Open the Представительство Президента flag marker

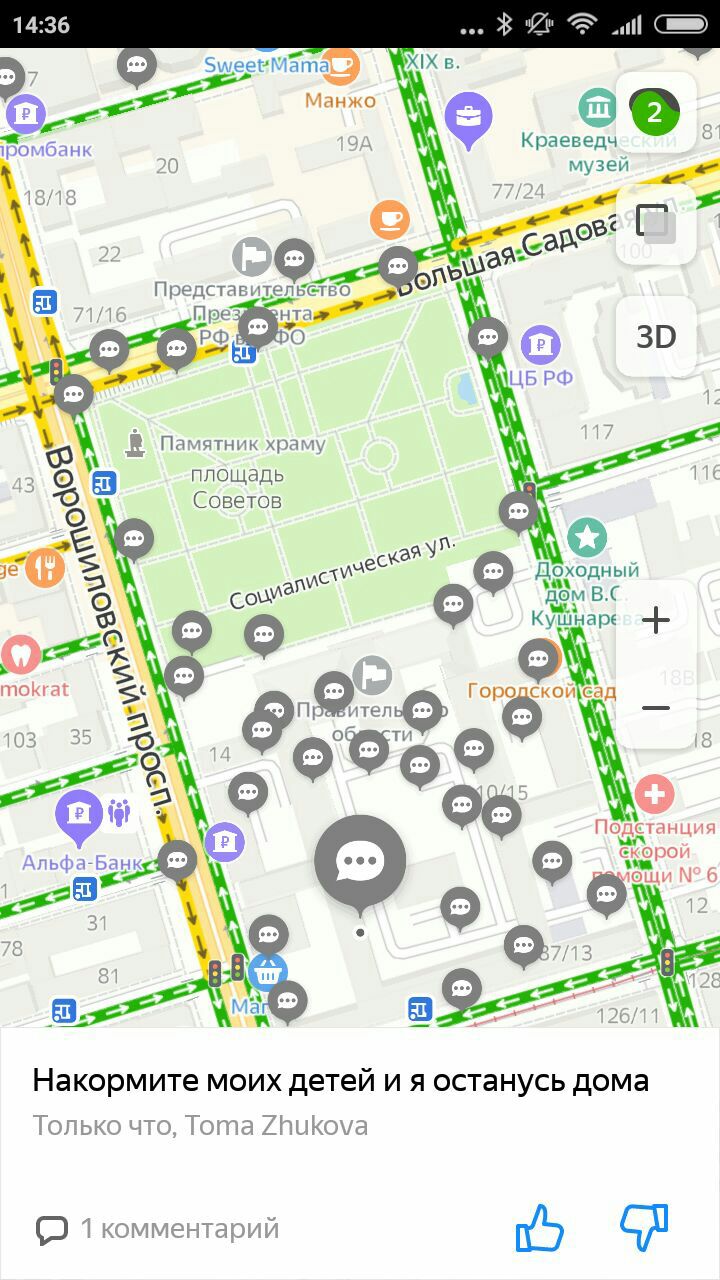(x=251, y=256)
